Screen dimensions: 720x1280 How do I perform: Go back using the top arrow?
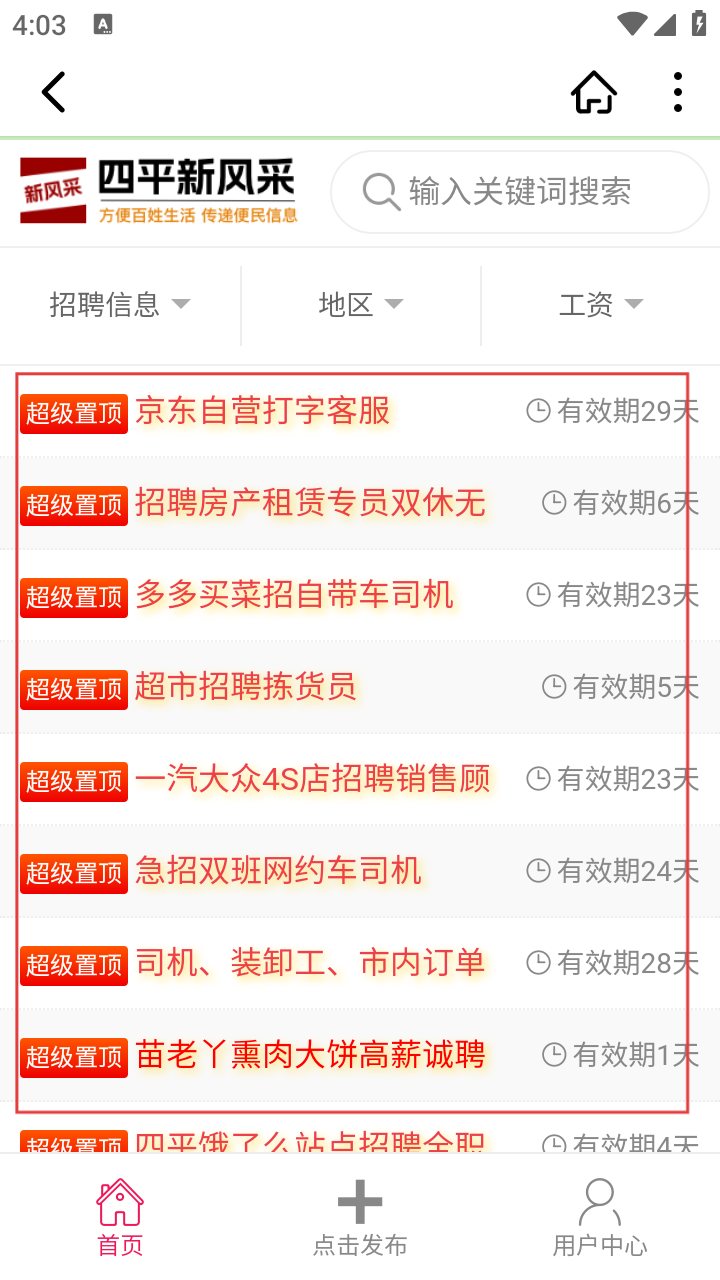coord(54,93)
